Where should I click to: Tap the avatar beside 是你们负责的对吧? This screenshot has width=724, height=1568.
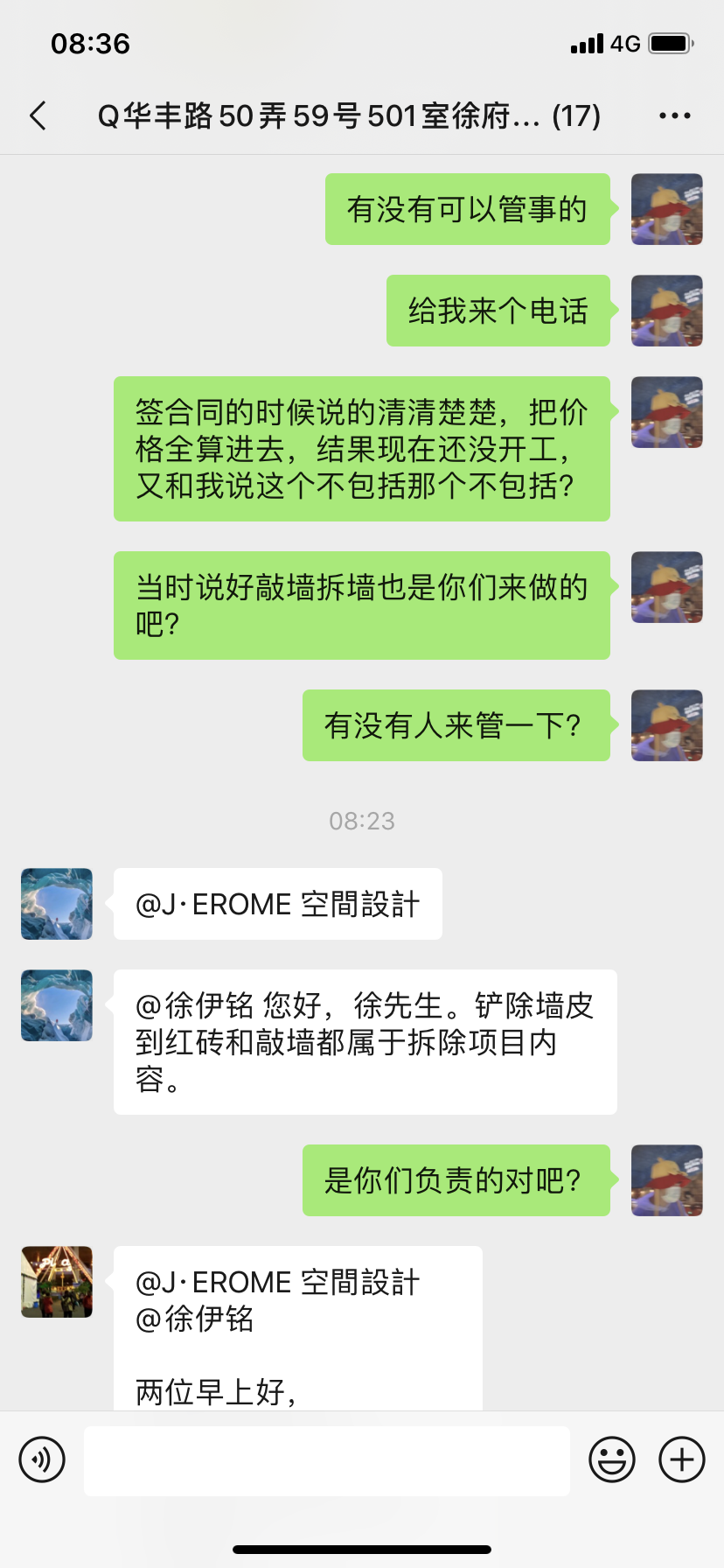667,1180
